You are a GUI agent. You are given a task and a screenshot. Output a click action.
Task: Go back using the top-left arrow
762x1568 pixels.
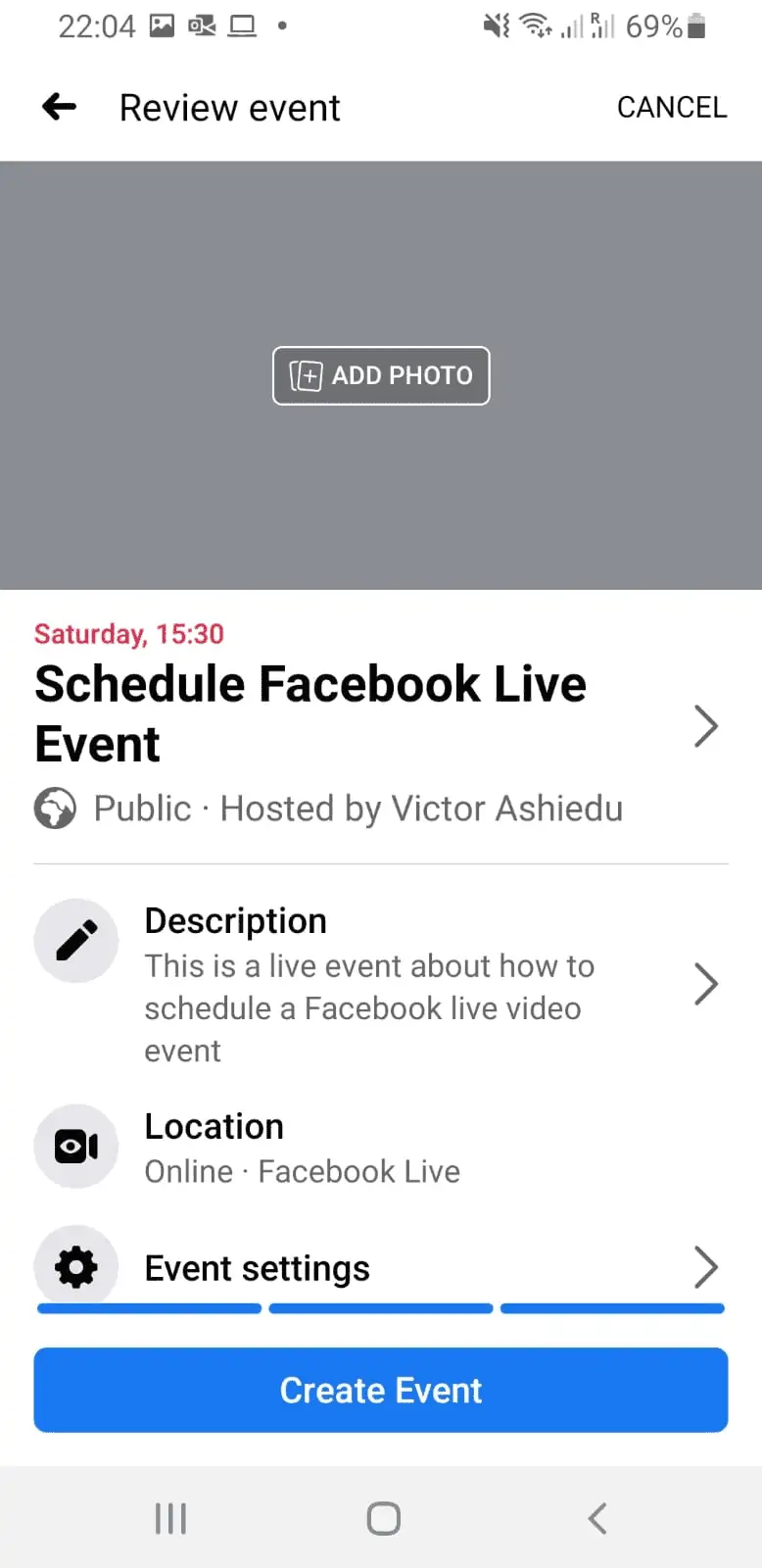[x=60, y=107]
